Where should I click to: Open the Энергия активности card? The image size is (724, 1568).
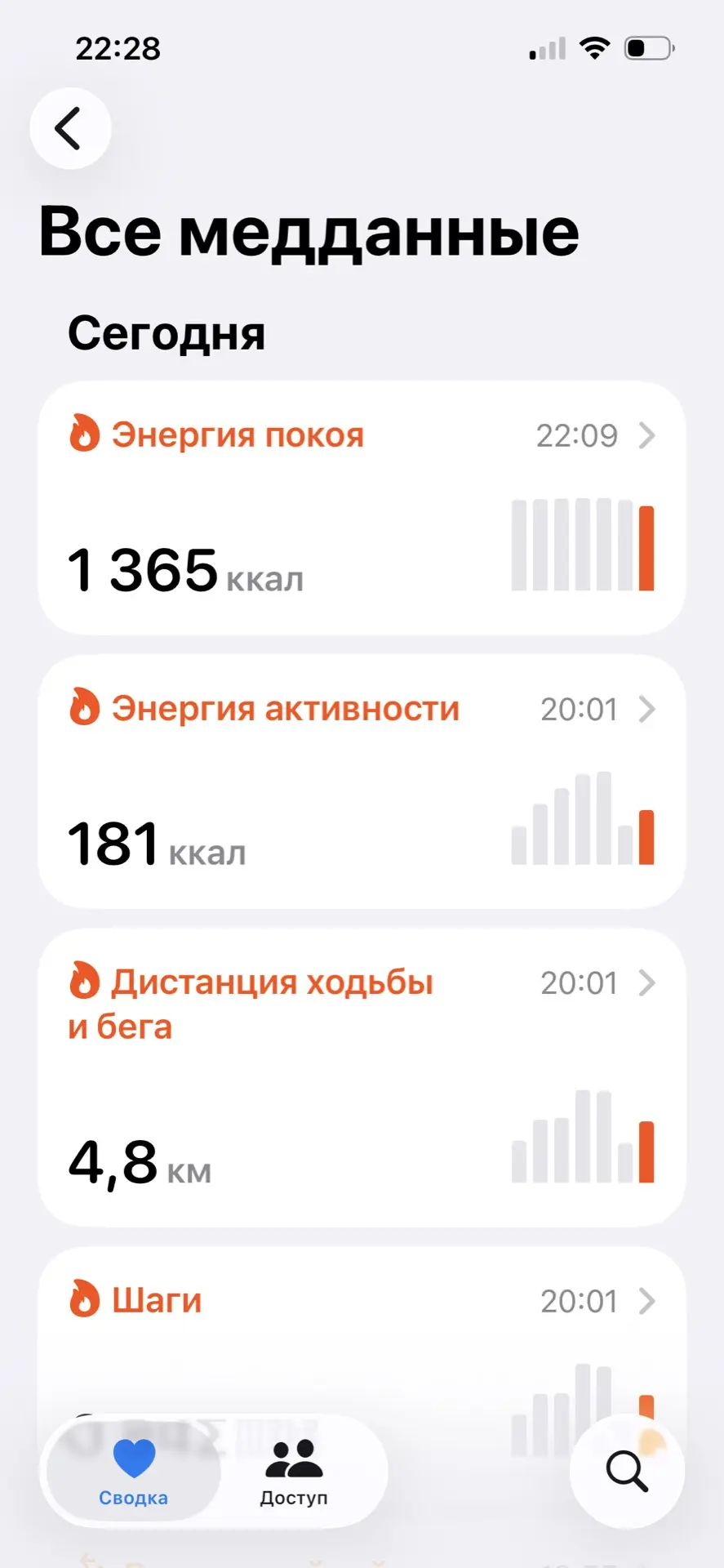(x=361, y=781)
